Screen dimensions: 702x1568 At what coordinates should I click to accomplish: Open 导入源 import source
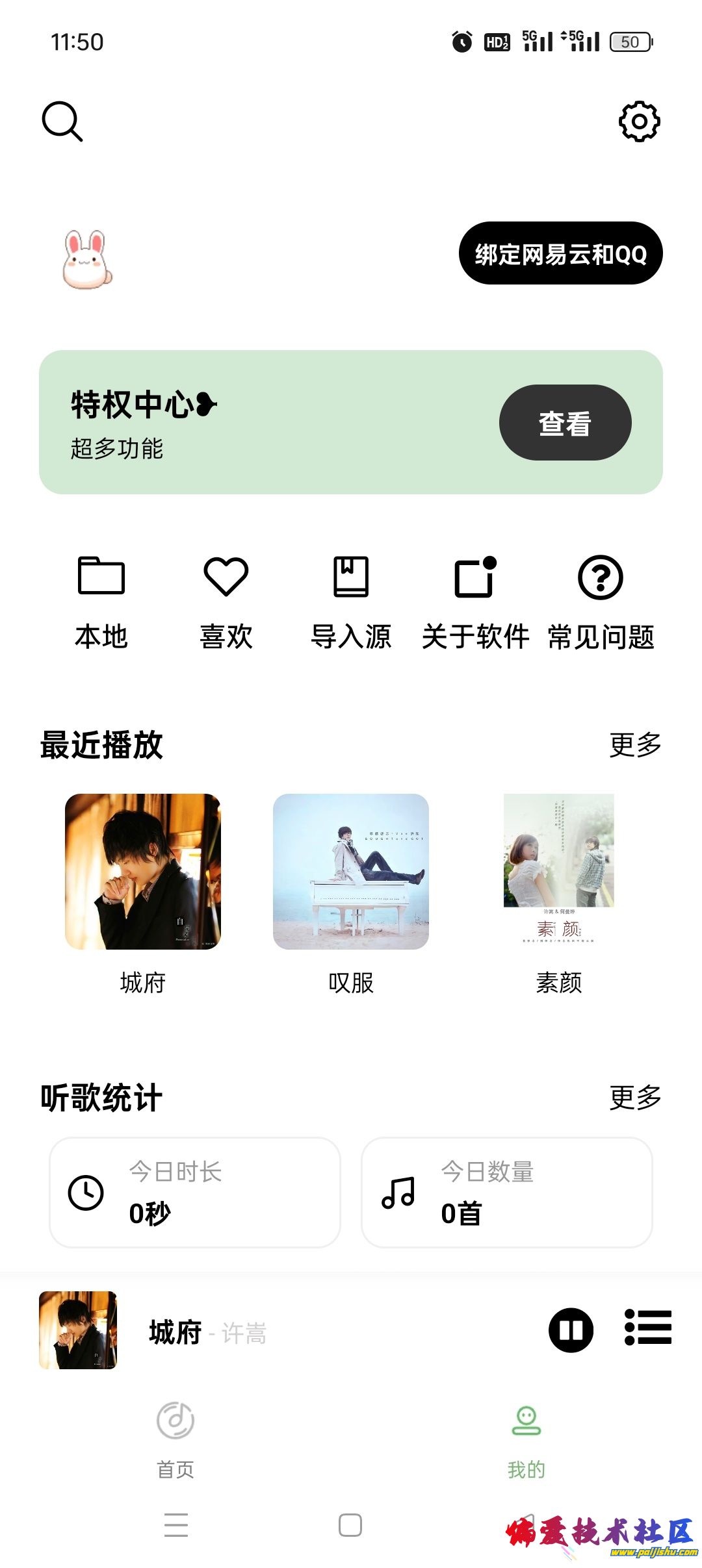tap(351, 602)
